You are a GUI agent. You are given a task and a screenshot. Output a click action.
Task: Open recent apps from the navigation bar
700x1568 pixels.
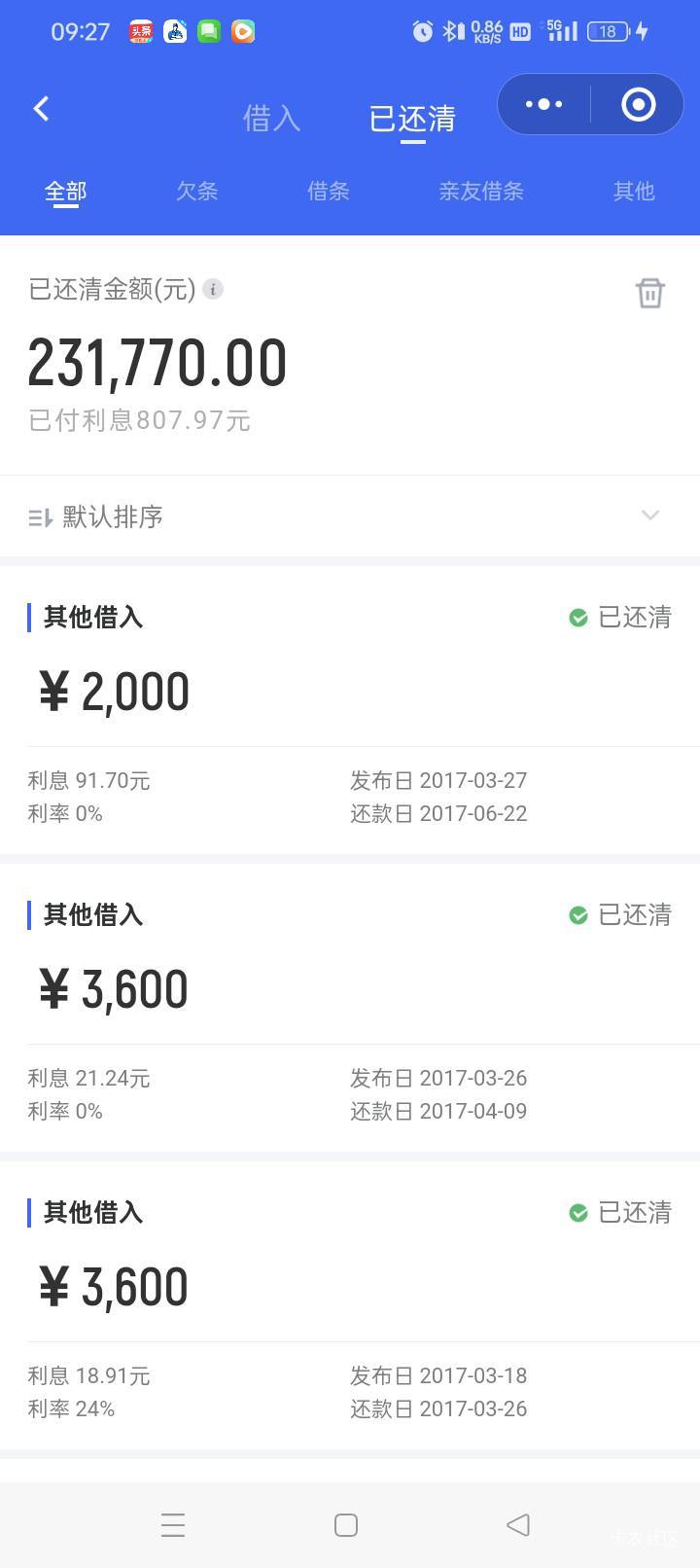point(173,1524)
